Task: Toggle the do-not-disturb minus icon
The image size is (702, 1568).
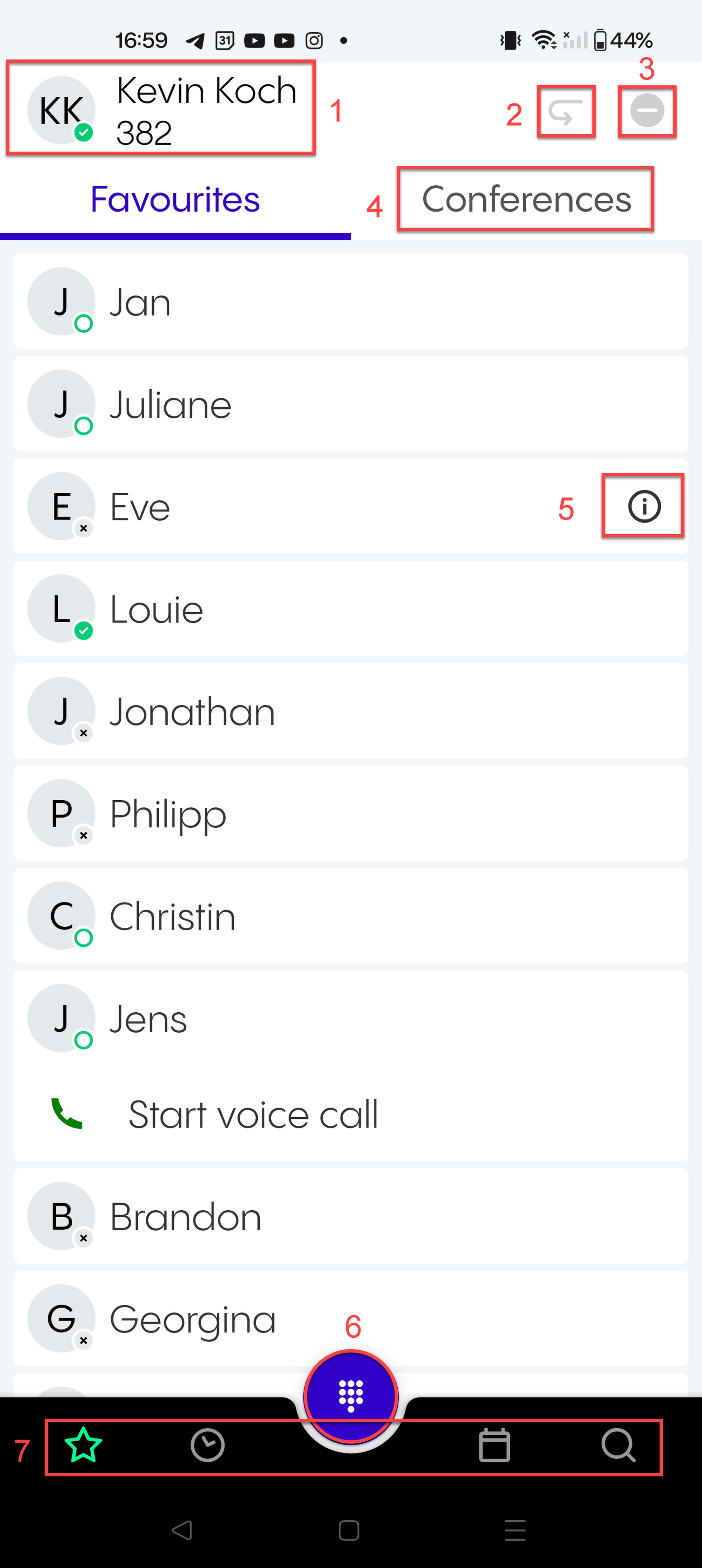Action: click(x=646, y=111)
